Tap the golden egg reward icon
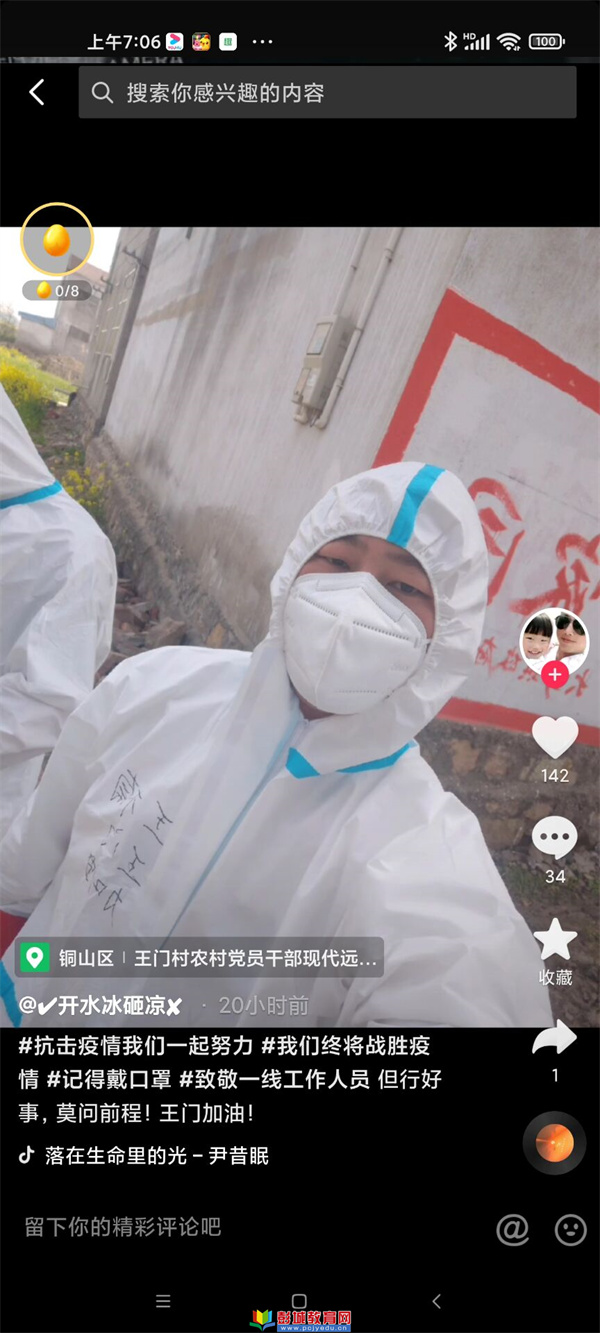This screenshot has height=1333, width=600. pyautogui.click(x=57, y=240)
